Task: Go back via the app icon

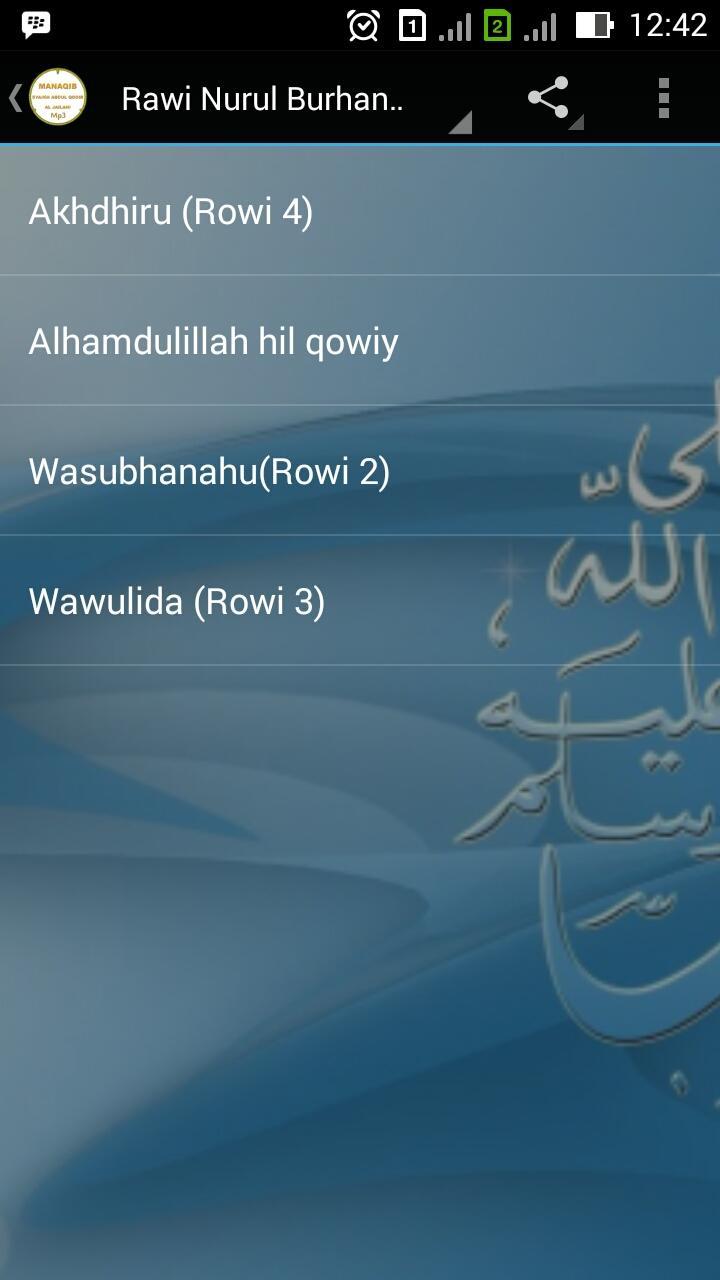Action: pos(48,98)
